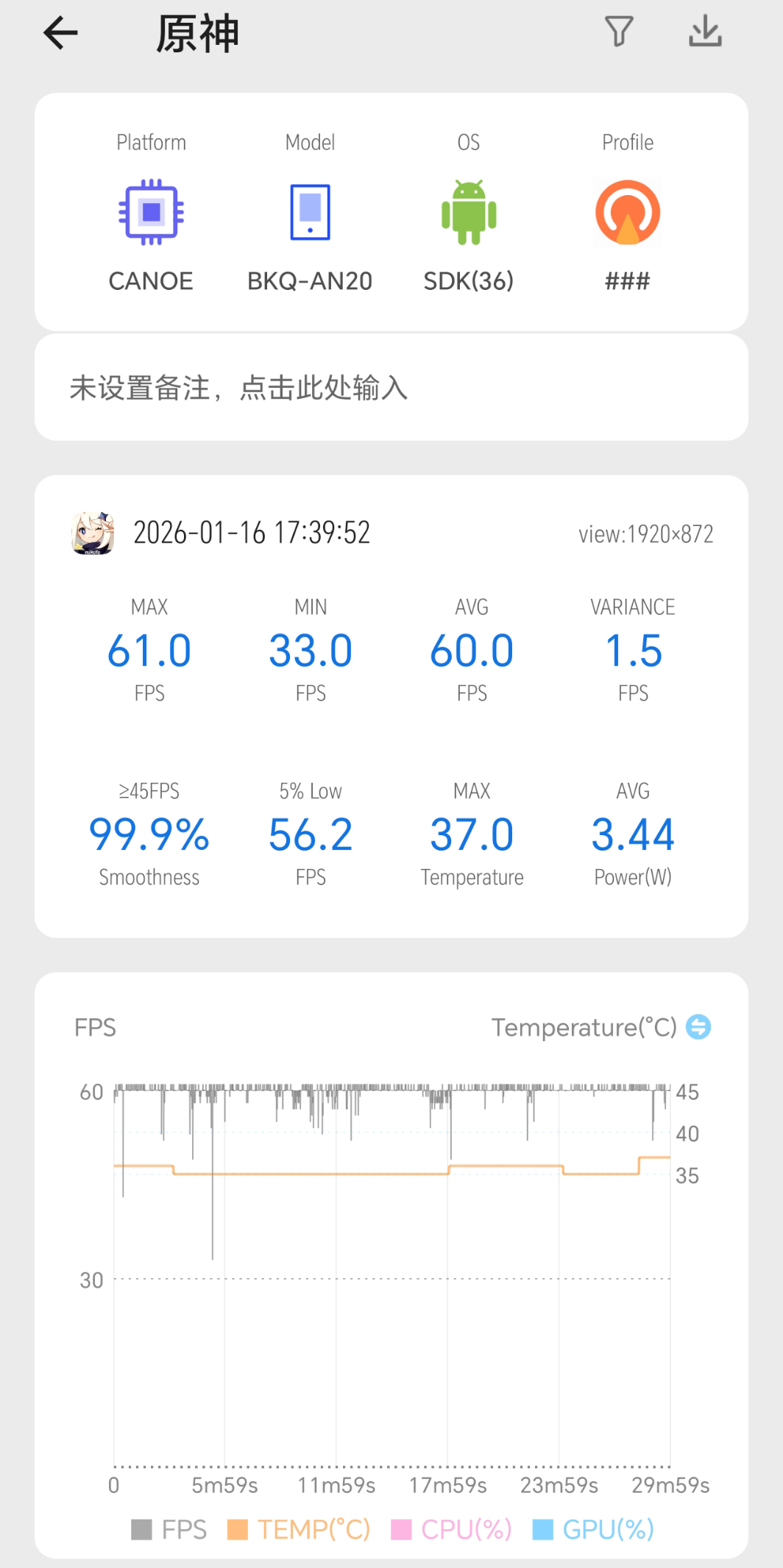Viewport: 783px width, 1568px height.
Task: Switch the chart's Temperature axis metric
Action: [698, 1026]
